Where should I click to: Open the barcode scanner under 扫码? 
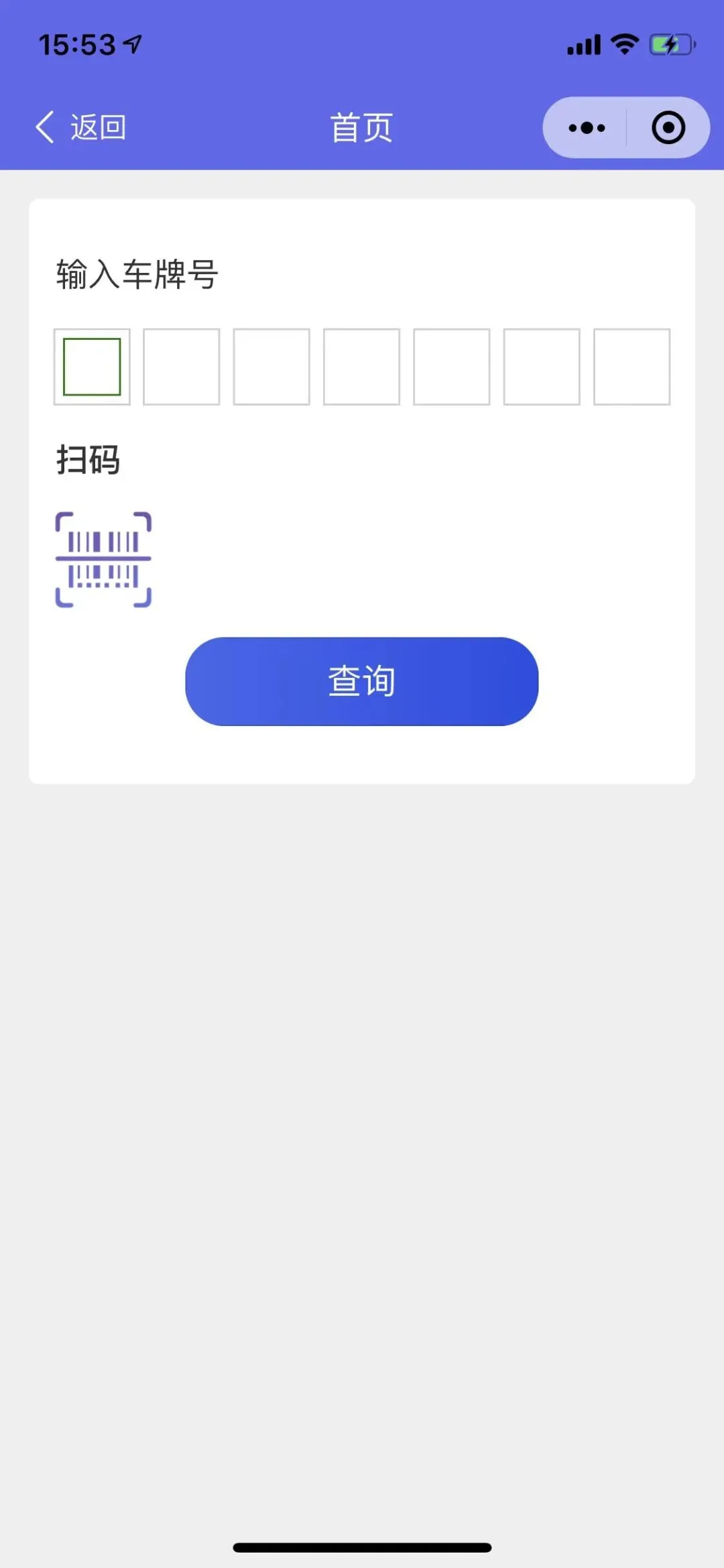pos(103,560)
